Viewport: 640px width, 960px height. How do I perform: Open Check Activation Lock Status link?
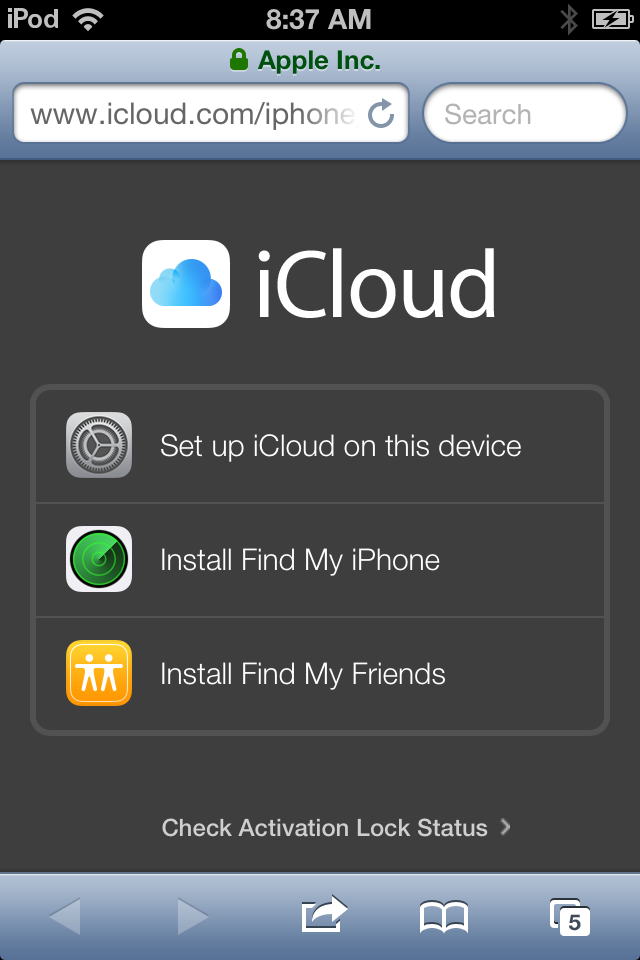tap(335, 828)
